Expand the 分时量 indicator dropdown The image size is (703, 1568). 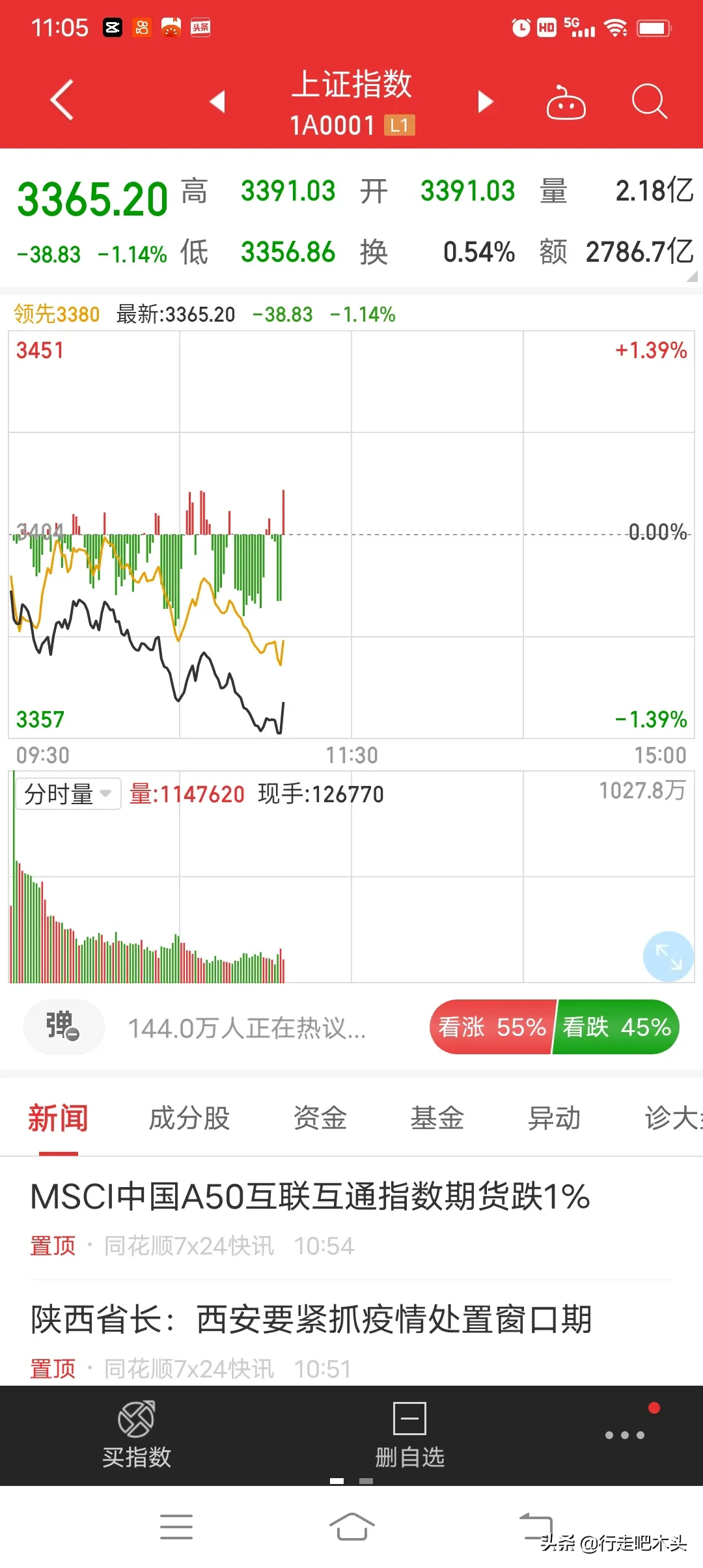point(68,794)
